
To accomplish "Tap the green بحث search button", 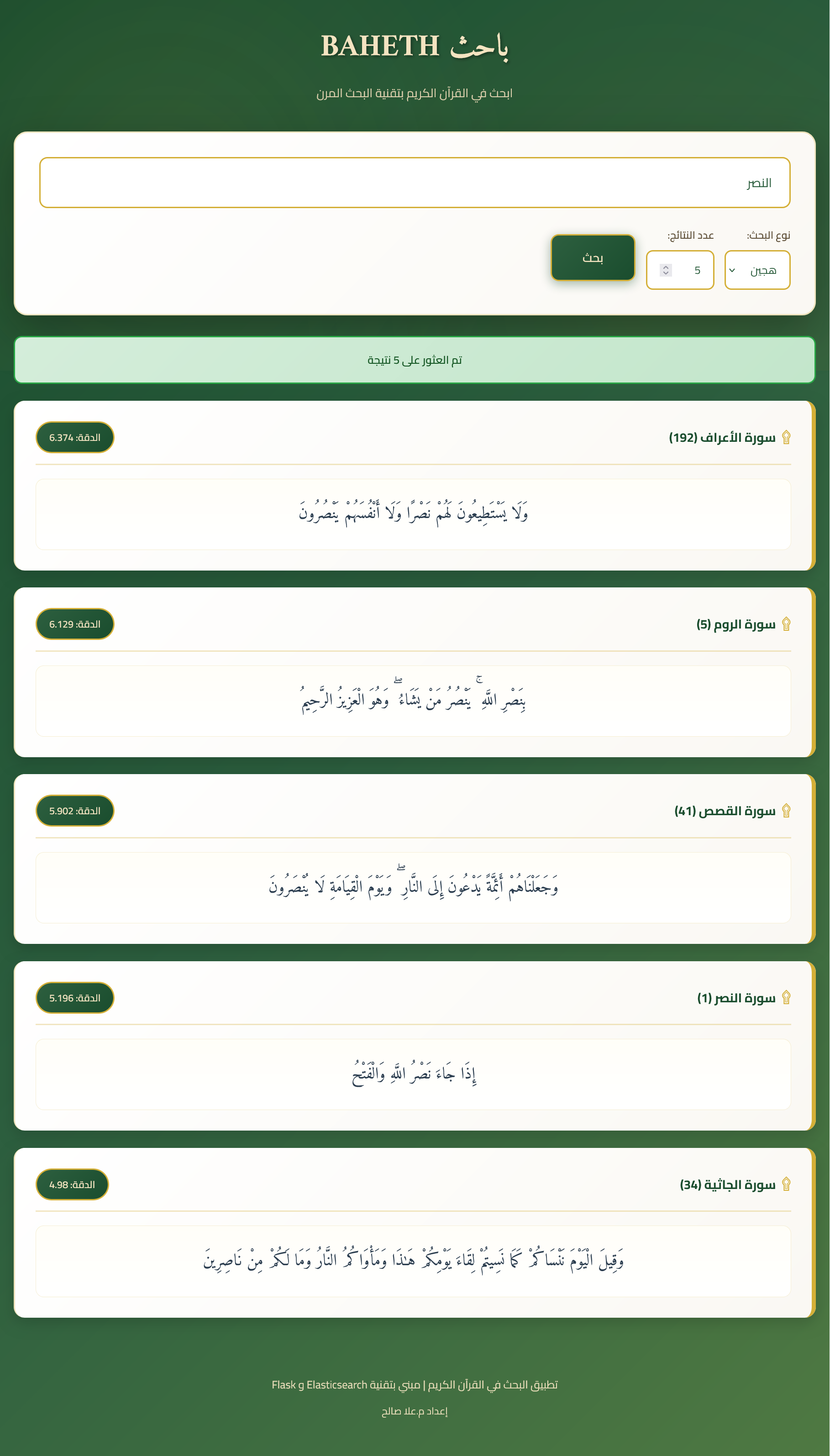I will 592,257.
